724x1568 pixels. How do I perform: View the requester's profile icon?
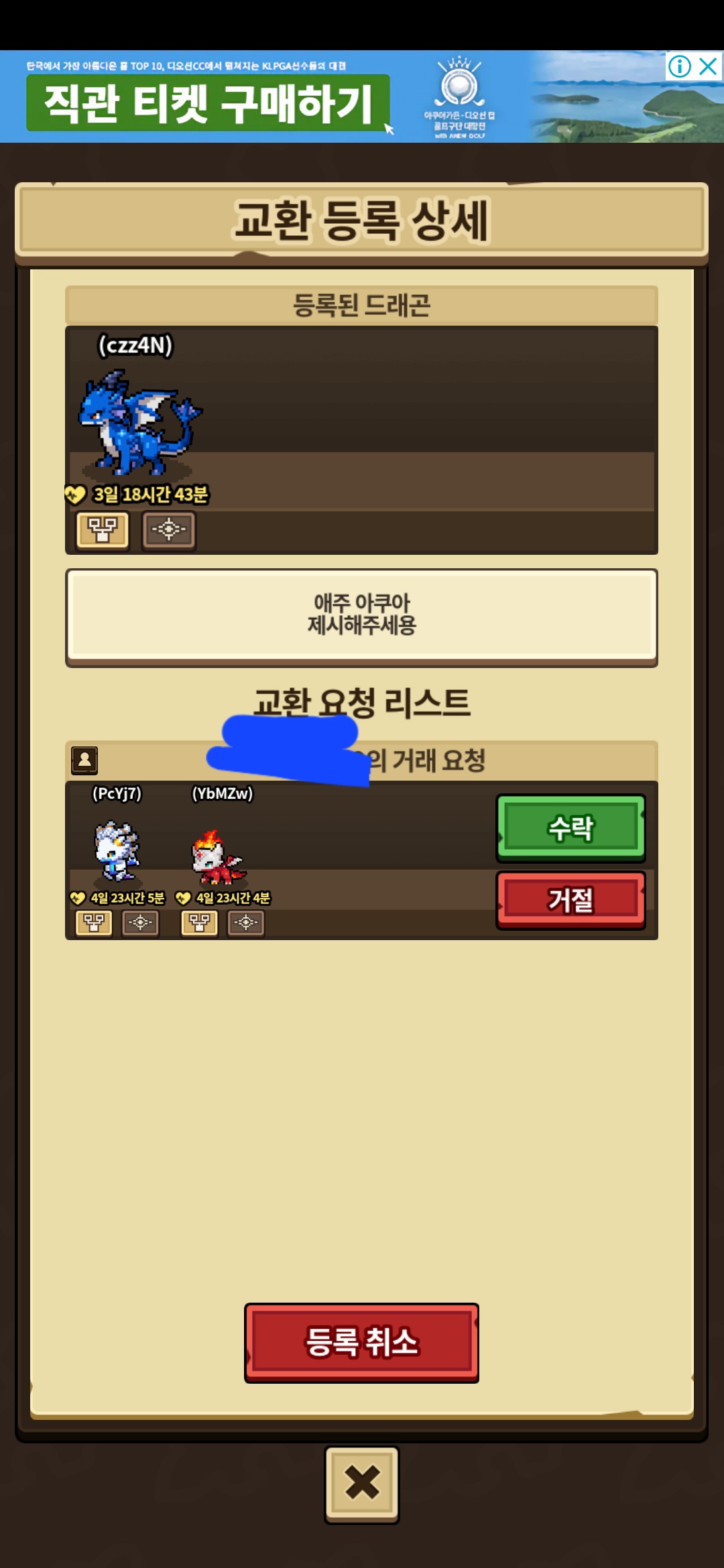coord(84,761)
